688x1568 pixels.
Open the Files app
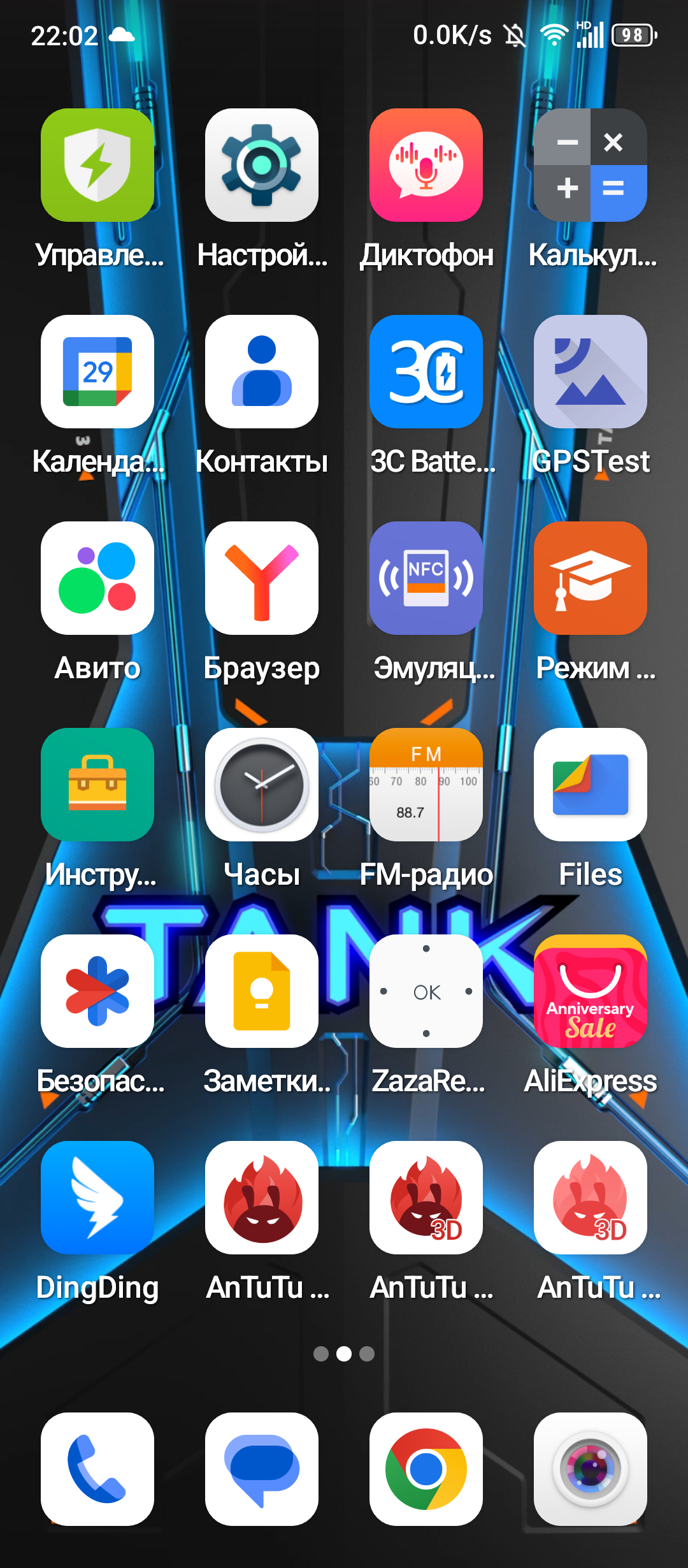[x=590, y=785]
